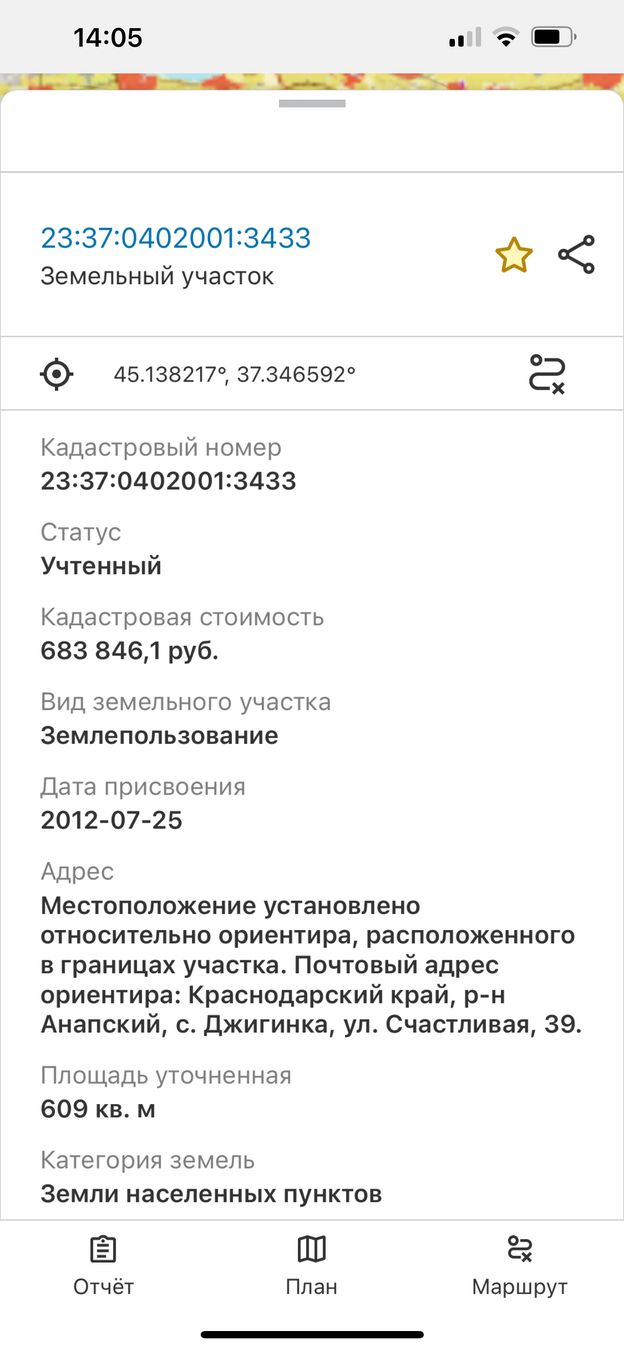Open the Отчёт tab

click(x=103, y=1266)
